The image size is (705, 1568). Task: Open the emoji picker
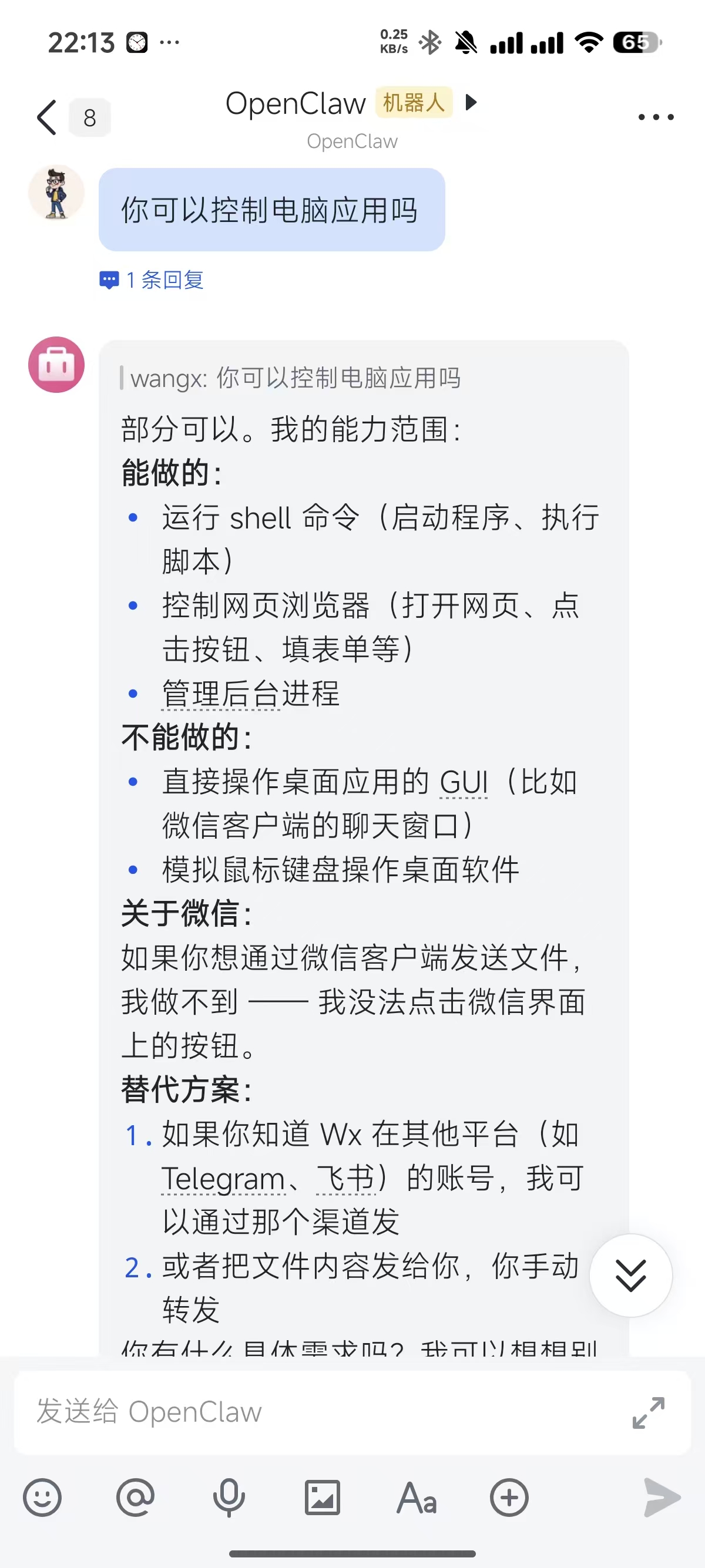click(42, 1498)
